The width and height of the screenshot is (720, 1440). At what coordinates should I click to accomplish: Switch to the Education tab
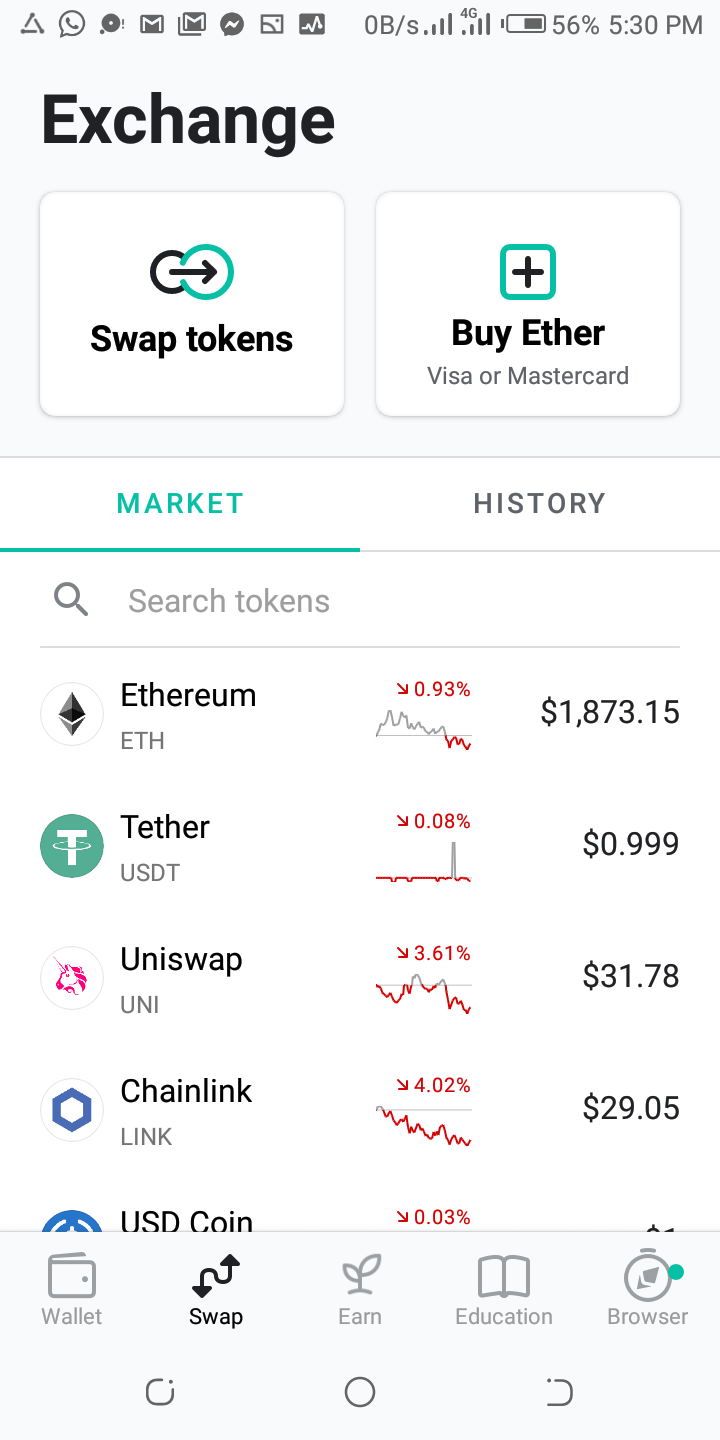click(x=504, y=1290)
